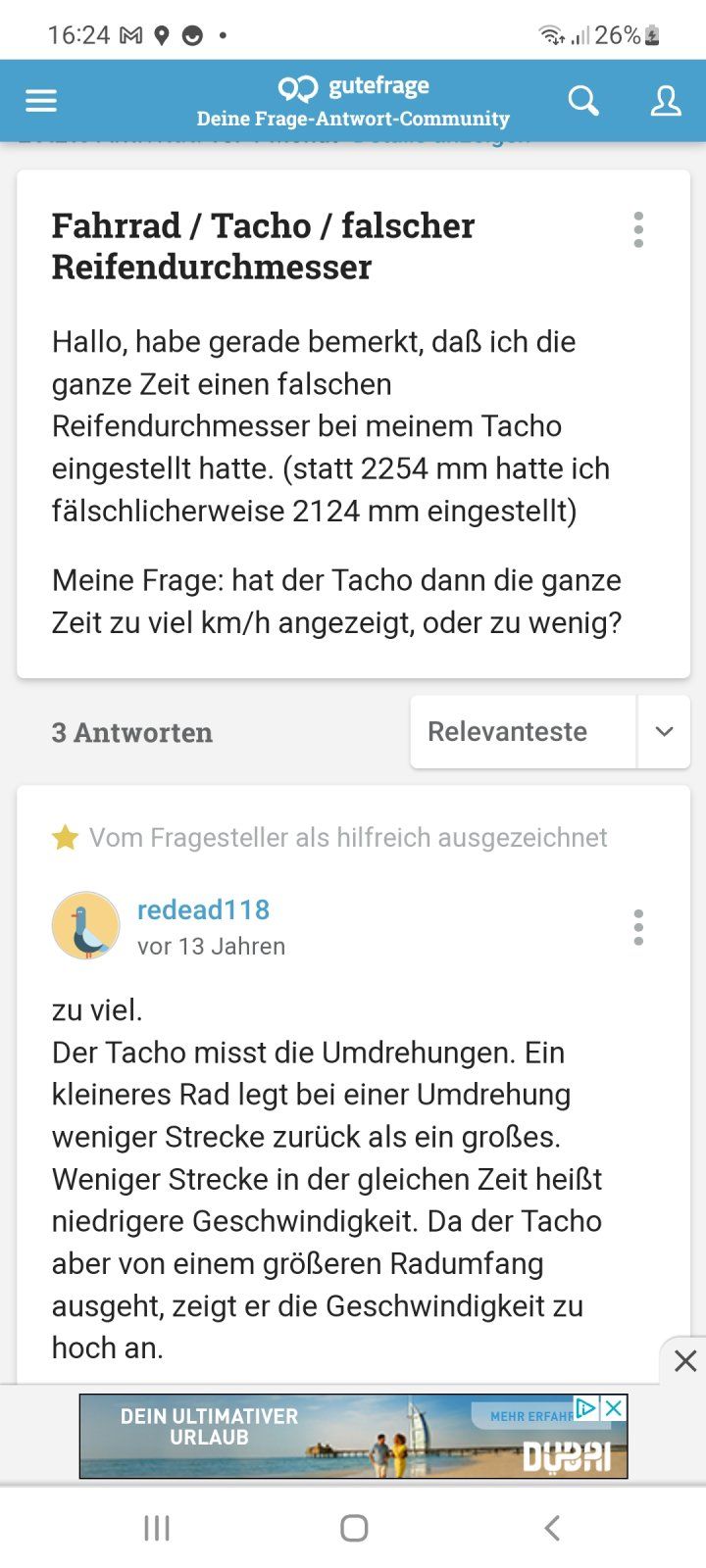Screen dimensions: 706x1568
Task: Open overflow menu on redead118's answer
Action: click(638, 927)
